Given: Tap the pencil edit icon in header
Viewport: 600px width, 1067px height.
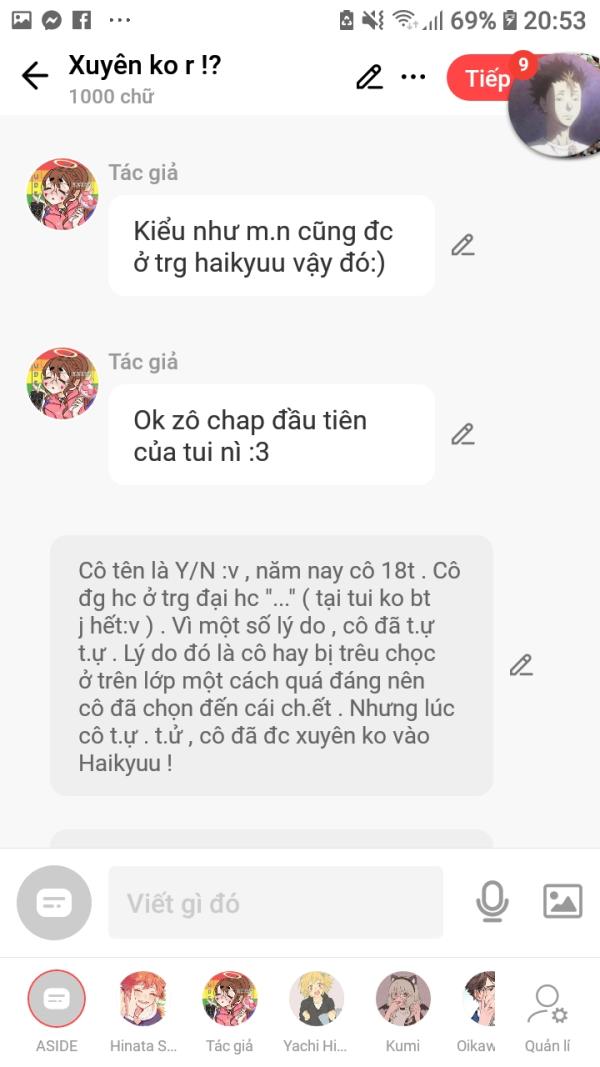Looking at the screenshot, I should click(x=369, y=77).
